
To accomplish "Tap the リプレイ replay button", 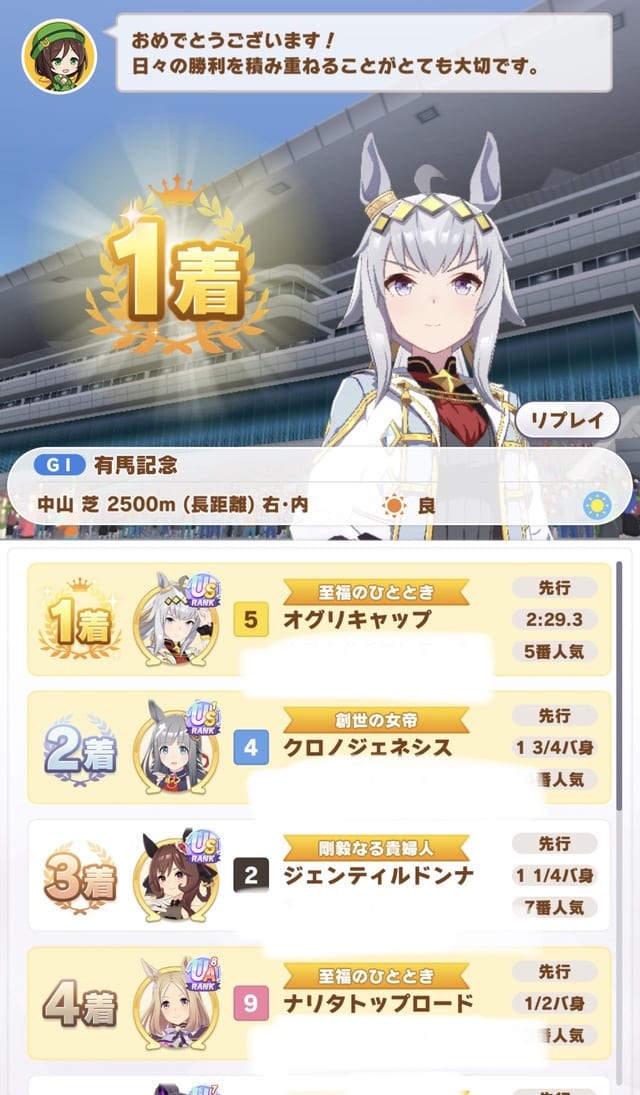I will pyautogui.click(x=568, y=420).
